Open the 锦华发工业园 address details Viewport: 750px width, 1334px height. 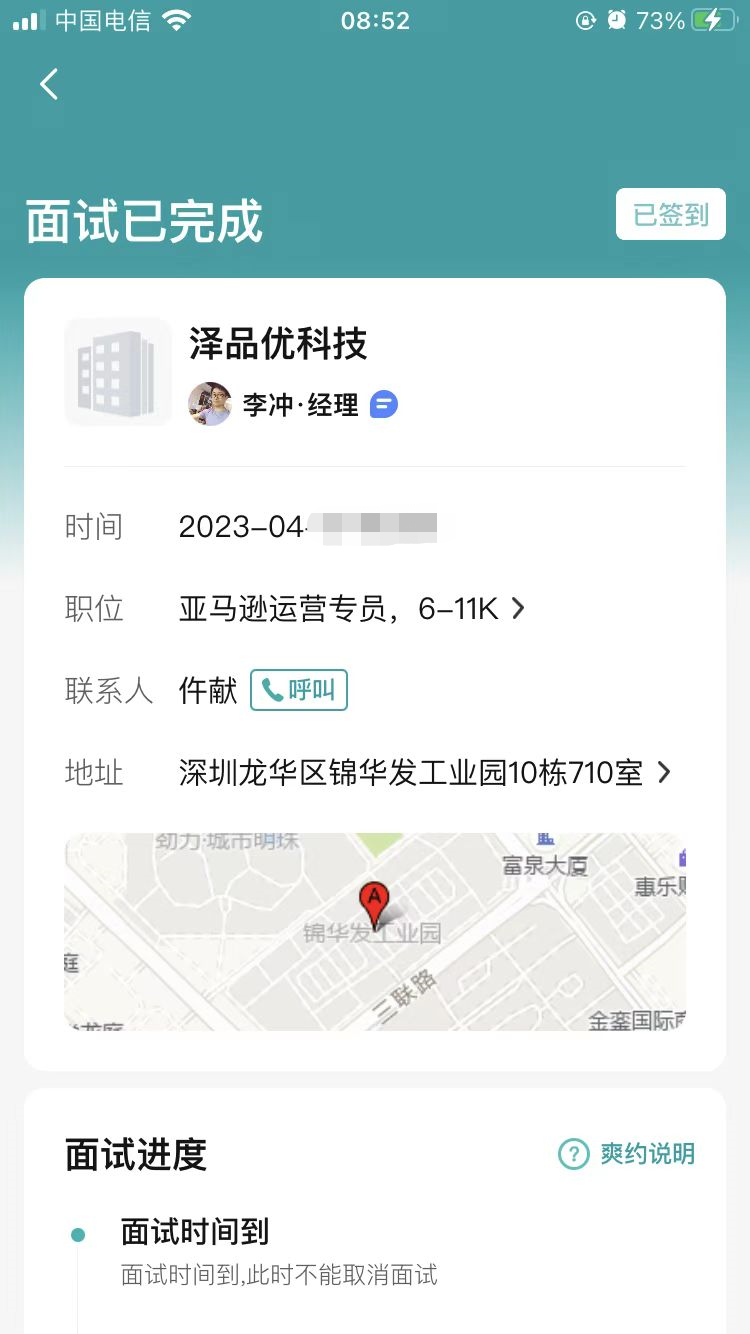click(x=424, y=773)
